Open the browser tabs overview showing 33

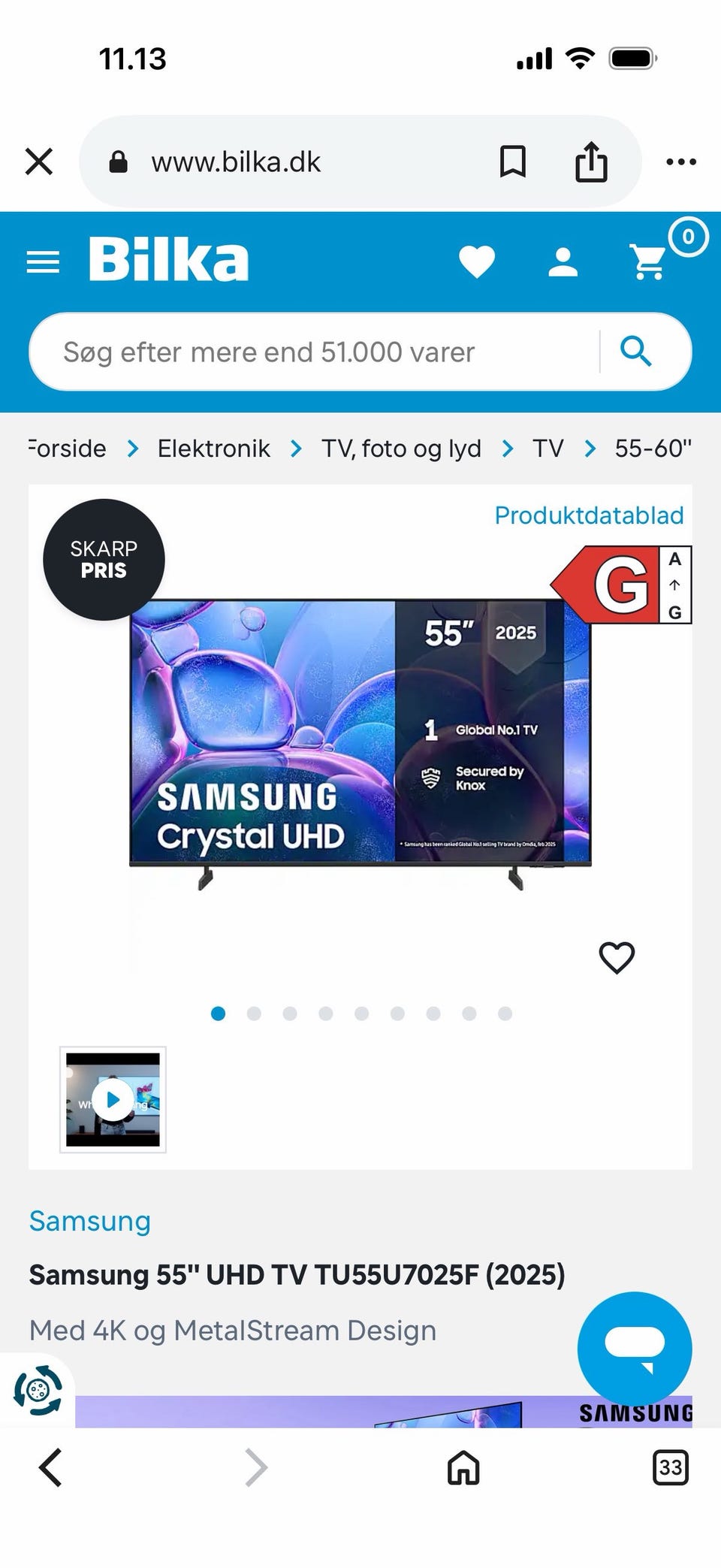pyautogui.click(x=670, y=1467)
